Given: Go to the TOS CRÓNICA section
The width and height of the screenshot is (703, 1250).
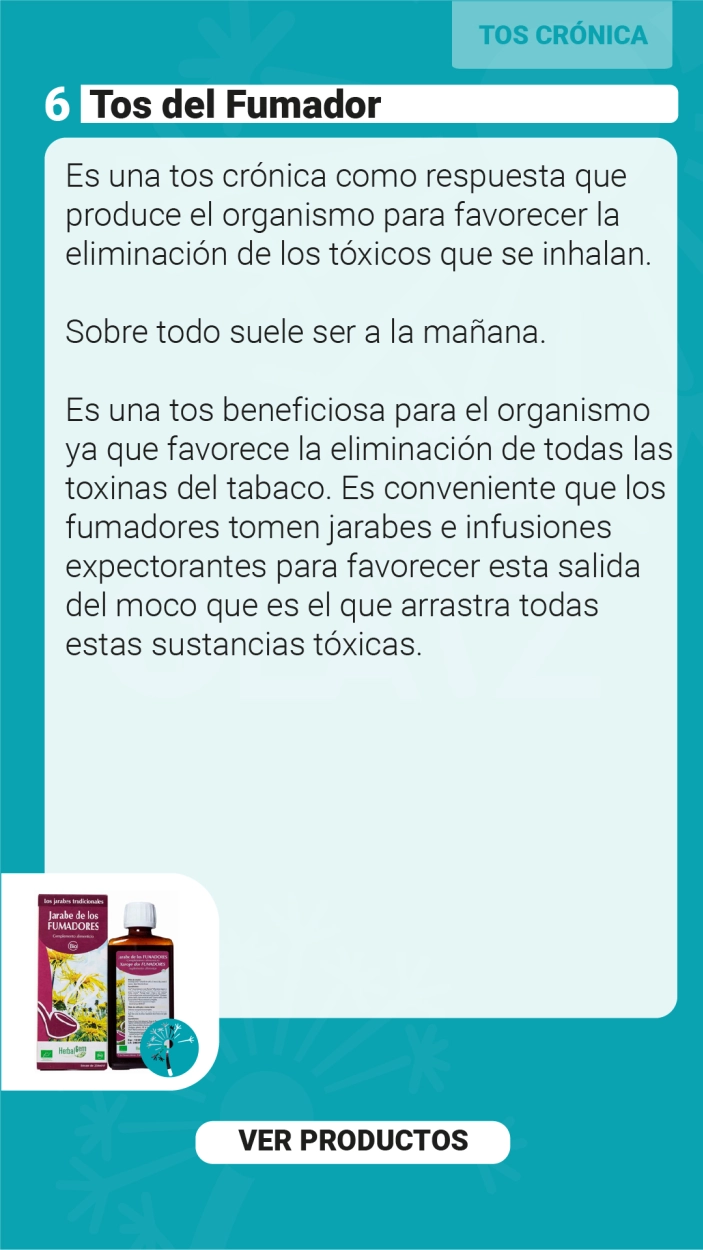Looking at the screenshot, I should point(562,35).
